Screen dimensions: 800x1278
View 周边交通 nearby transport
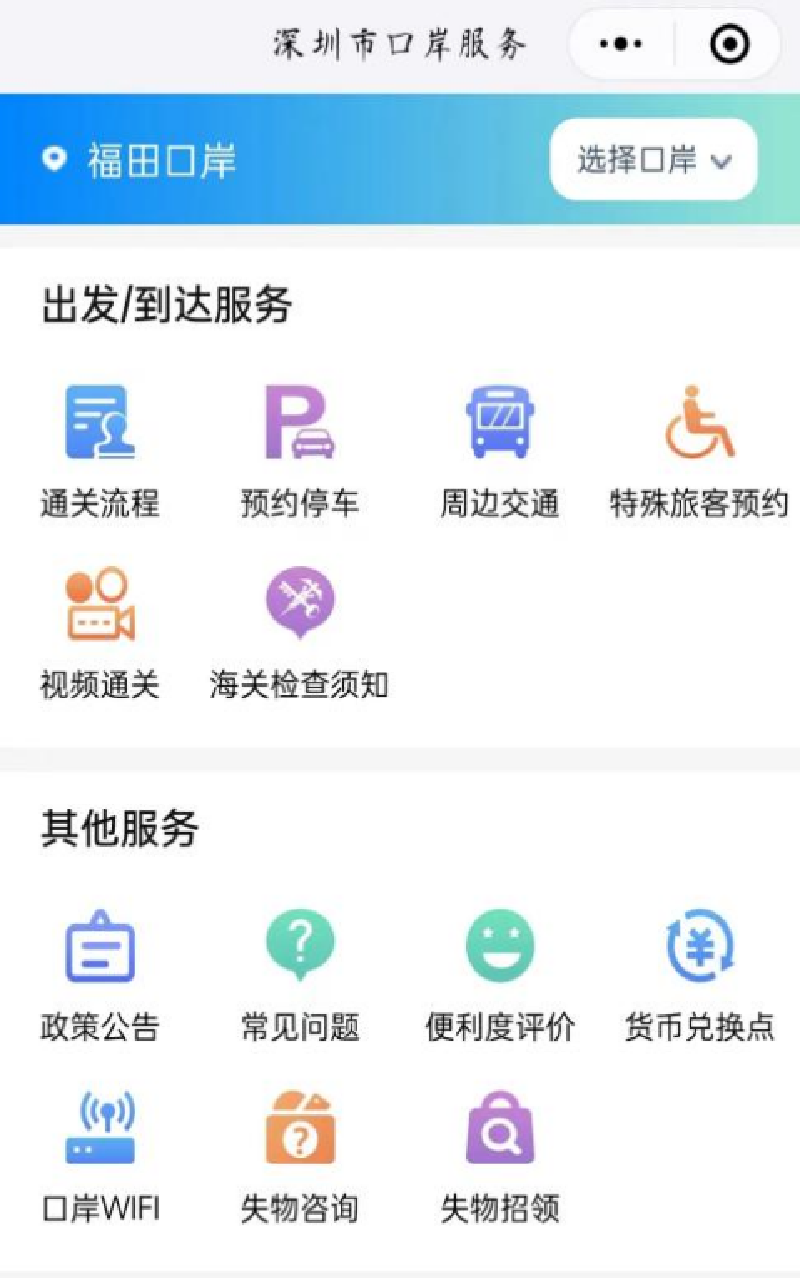coord(499,450)
